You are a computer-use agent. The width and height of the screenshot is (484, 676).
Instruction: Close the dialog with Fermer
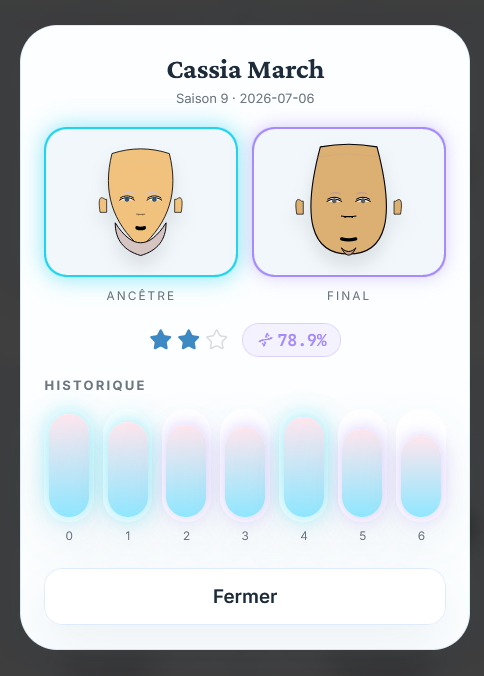coord(245,596)
